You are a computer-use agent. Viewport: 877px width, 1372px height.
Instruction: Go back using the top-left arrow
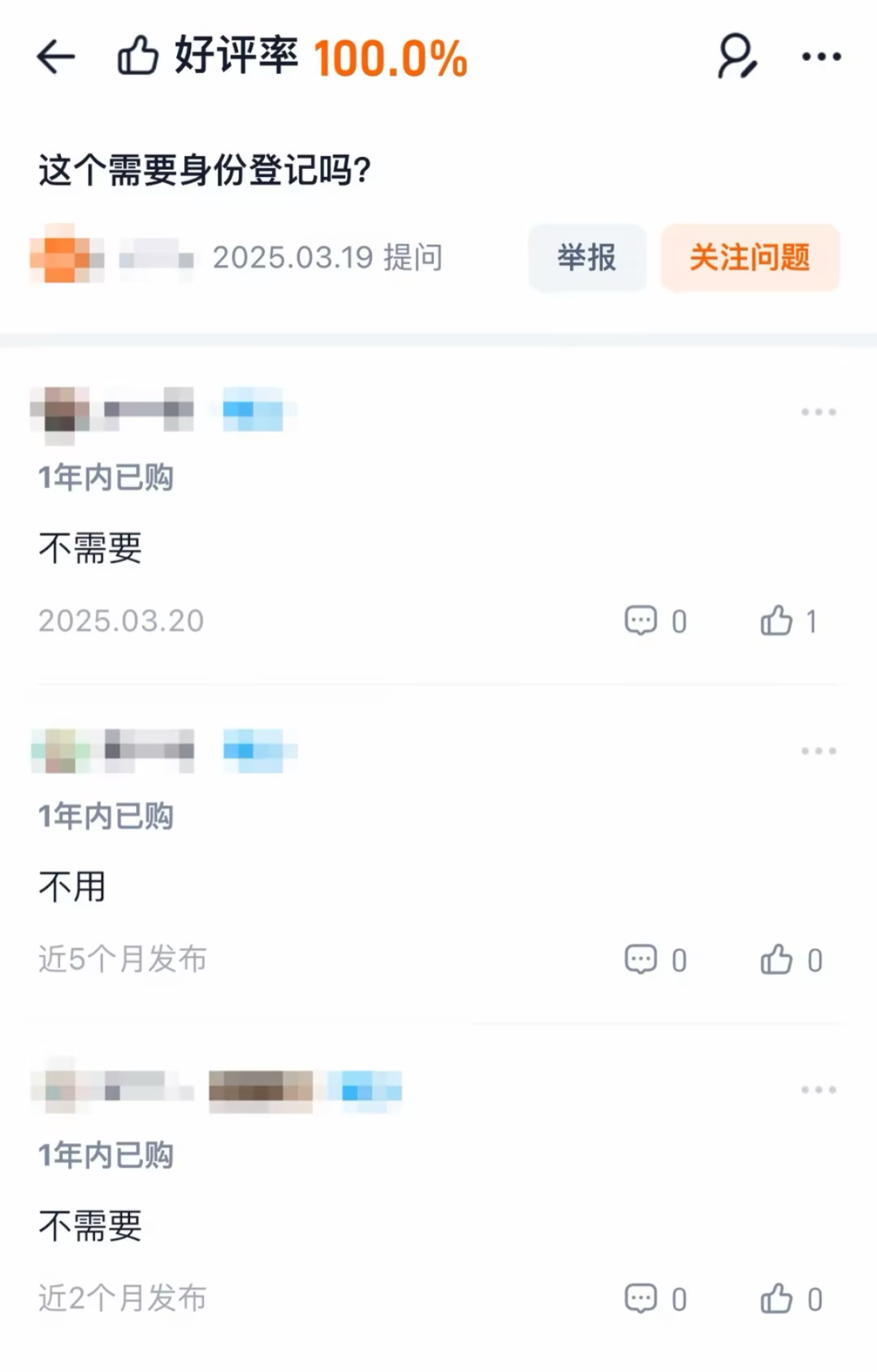[x=55, y=57]
